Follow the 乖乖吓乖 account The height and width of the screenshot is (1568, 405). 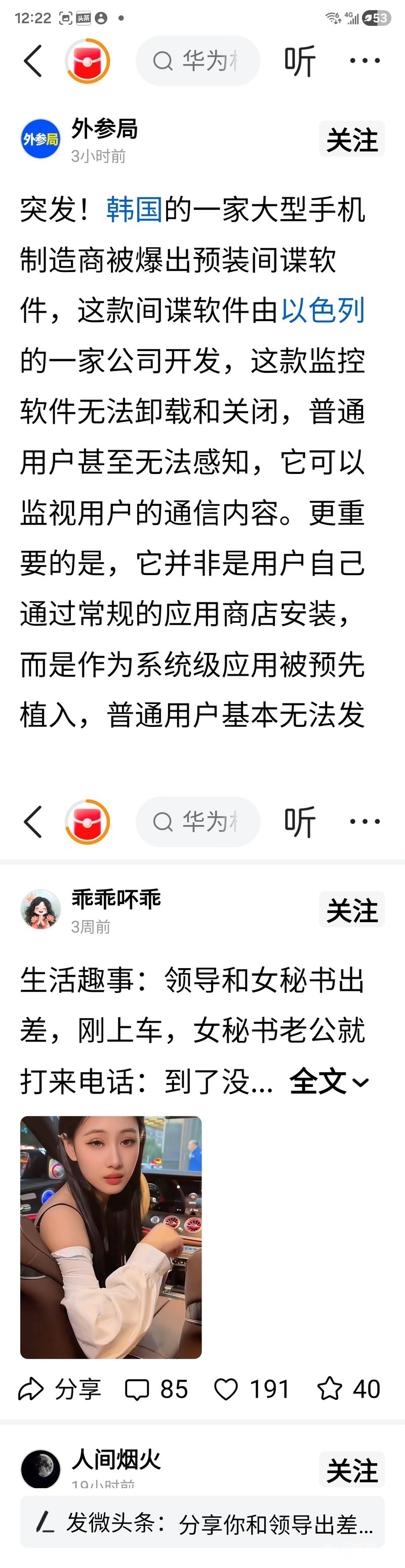pos(351,910)
